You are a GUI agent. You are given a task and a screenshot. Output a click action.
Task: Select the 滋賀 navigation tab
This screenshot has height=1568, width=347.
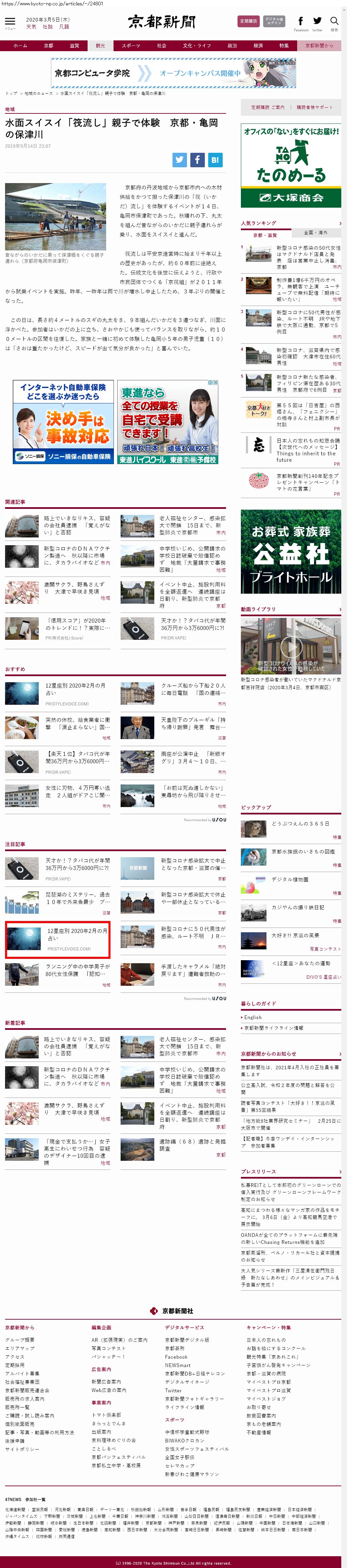tap(74, 46)
